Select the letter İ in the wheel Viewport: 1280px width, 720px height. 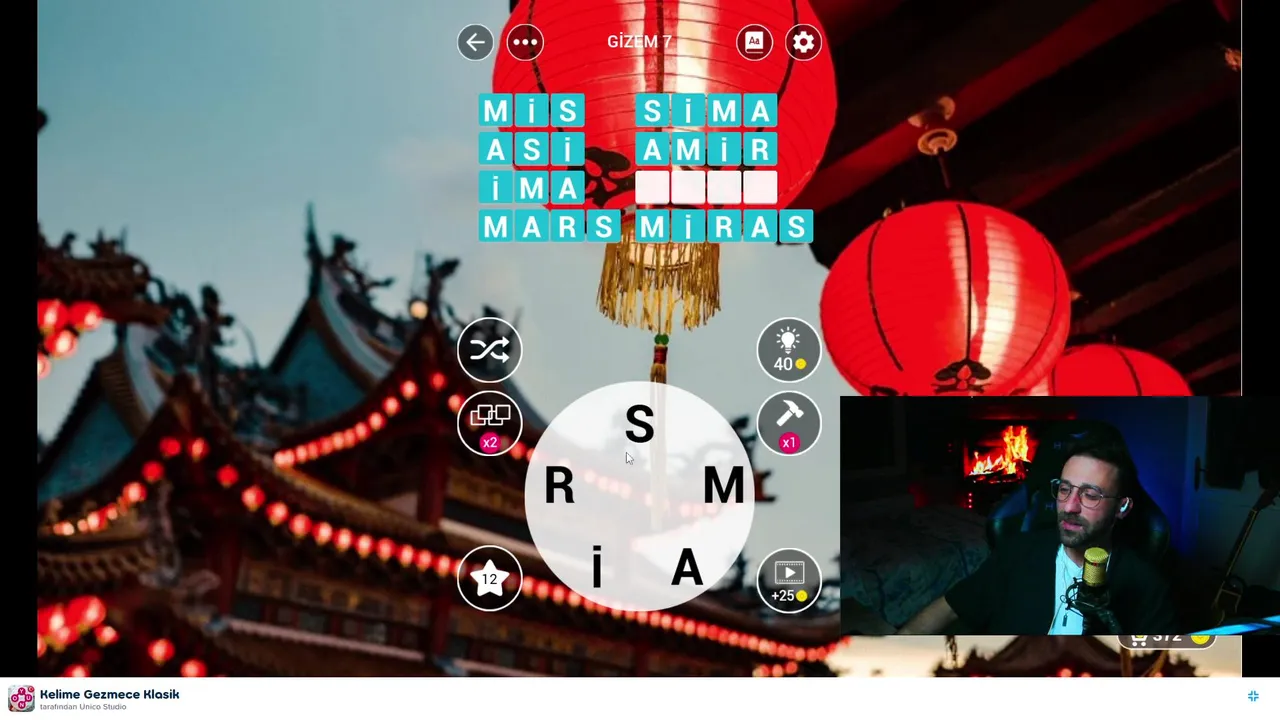coord(596,569)
